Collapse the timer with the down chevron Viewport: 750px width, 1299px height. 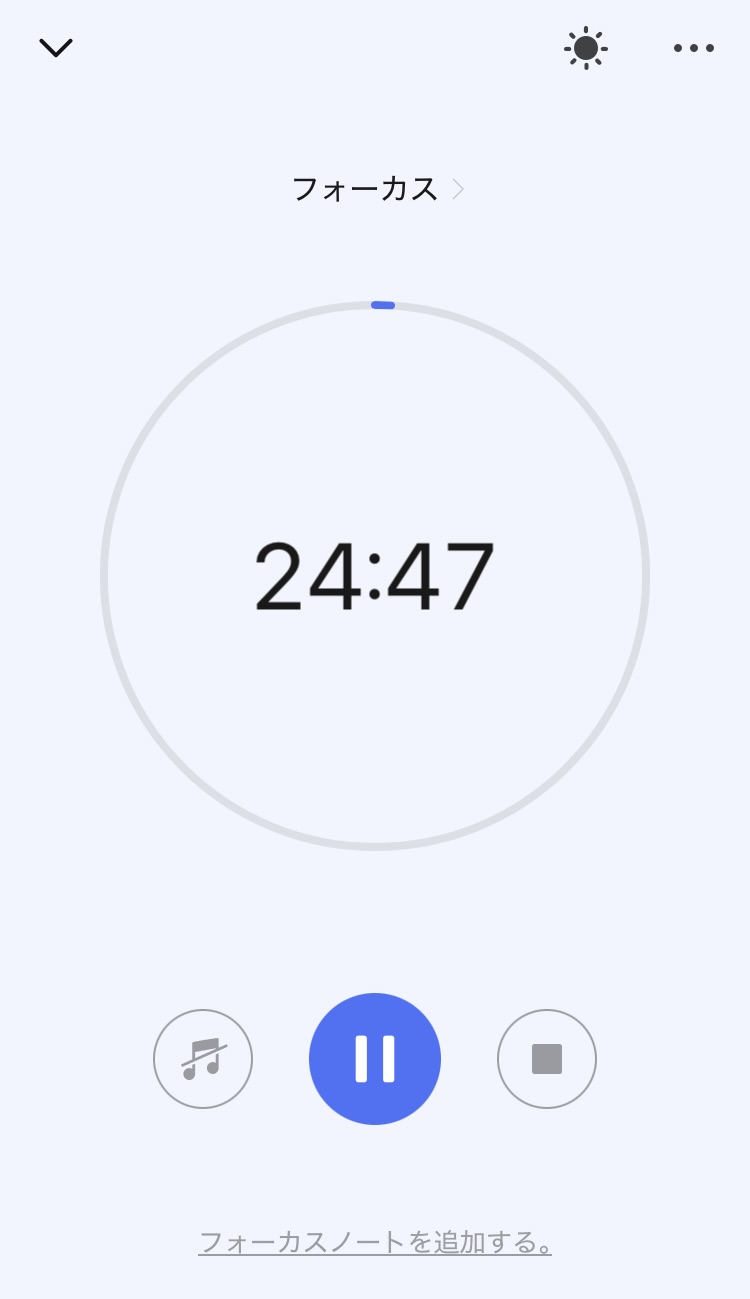pyautogui.click(x=56, y=48)
